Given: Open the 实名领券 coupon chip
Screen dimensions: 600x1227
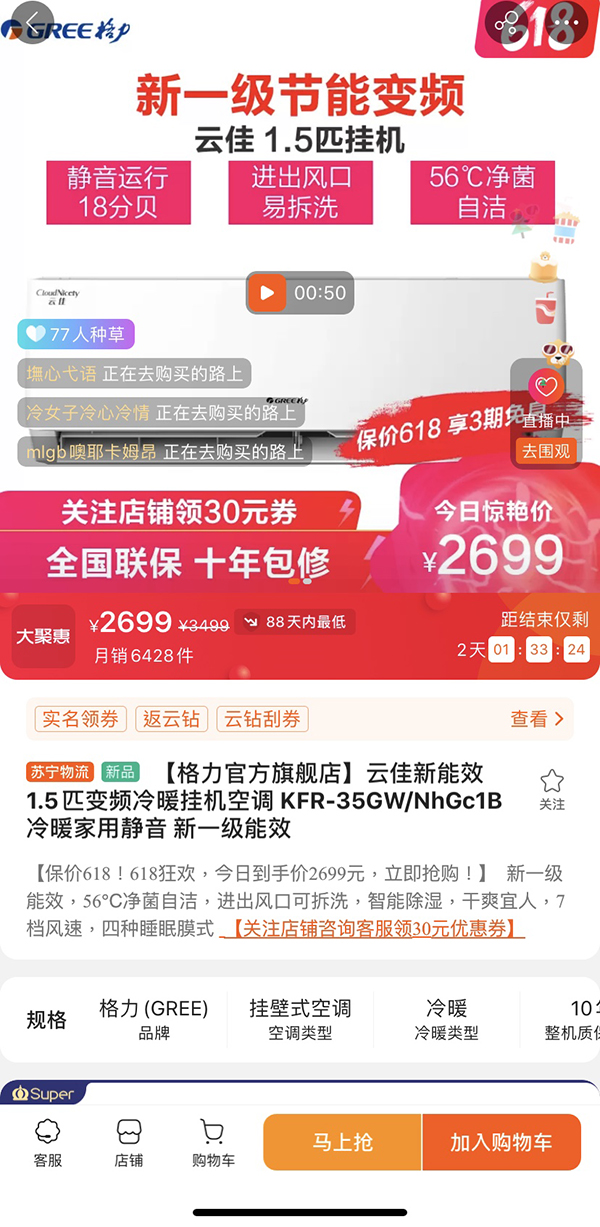Looking at the screenshot, I should pyautogui.click(x=80, y=719).
